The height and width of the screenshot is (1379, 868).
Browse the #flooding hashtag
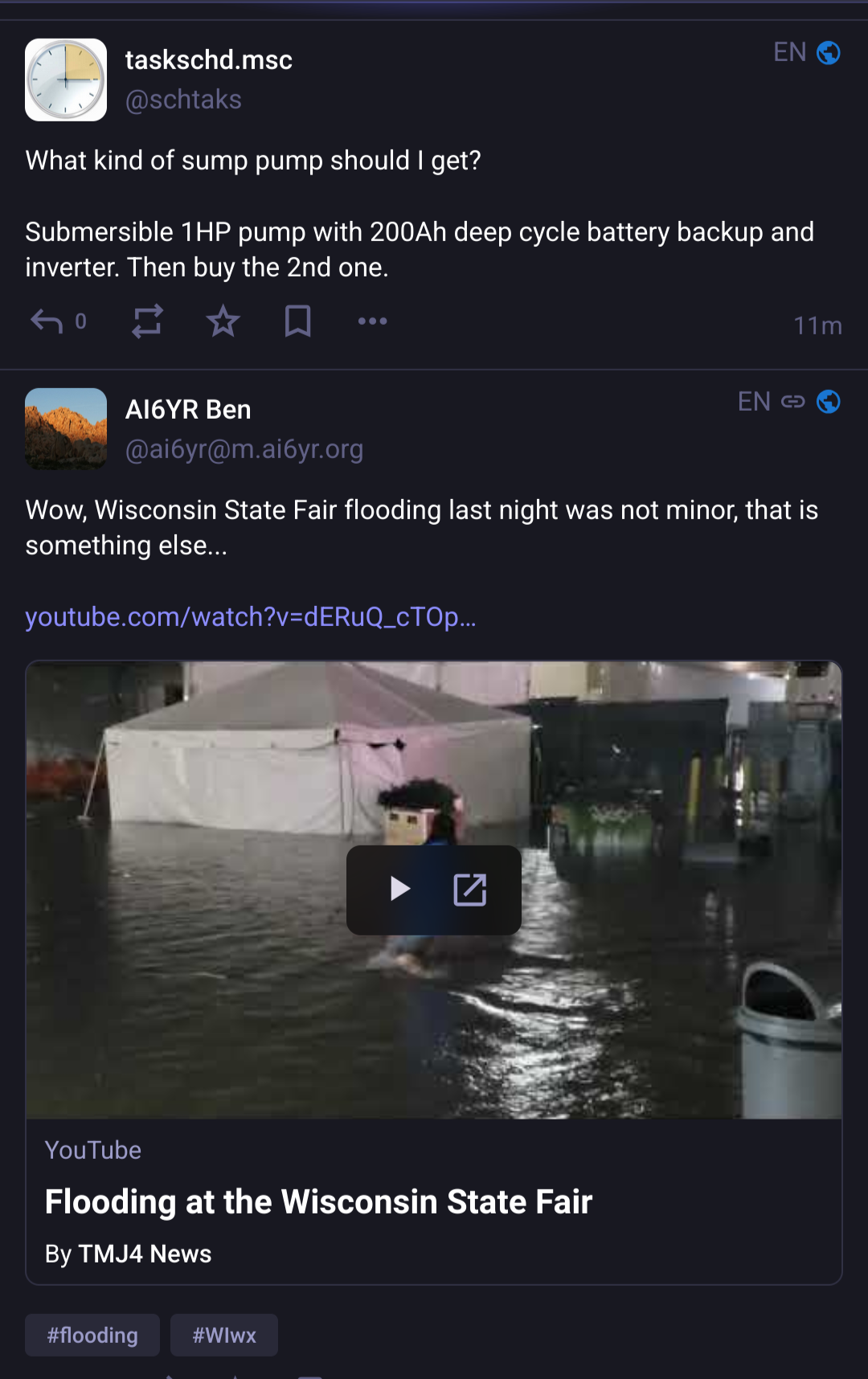pos(92,1335)
